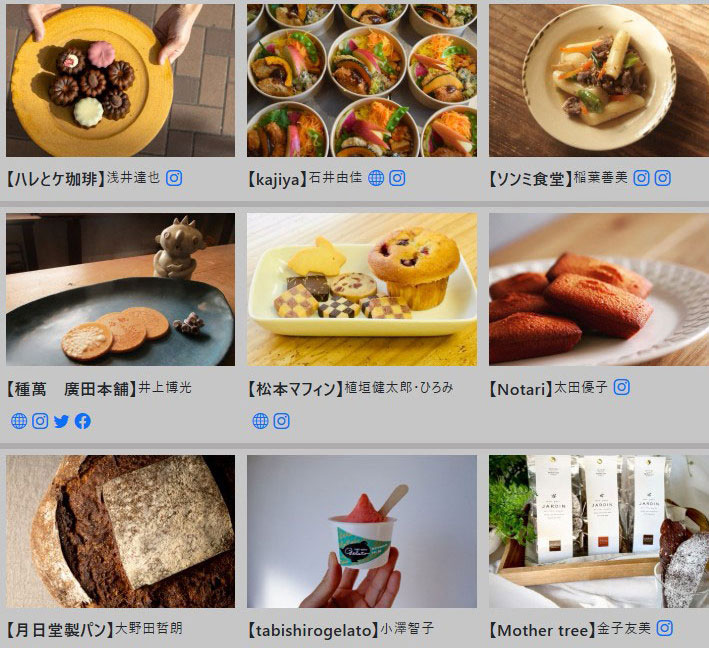Open 種萬 廣田本舗's Facebook page
The image size is (709, 648).
[x=82, y=421]
